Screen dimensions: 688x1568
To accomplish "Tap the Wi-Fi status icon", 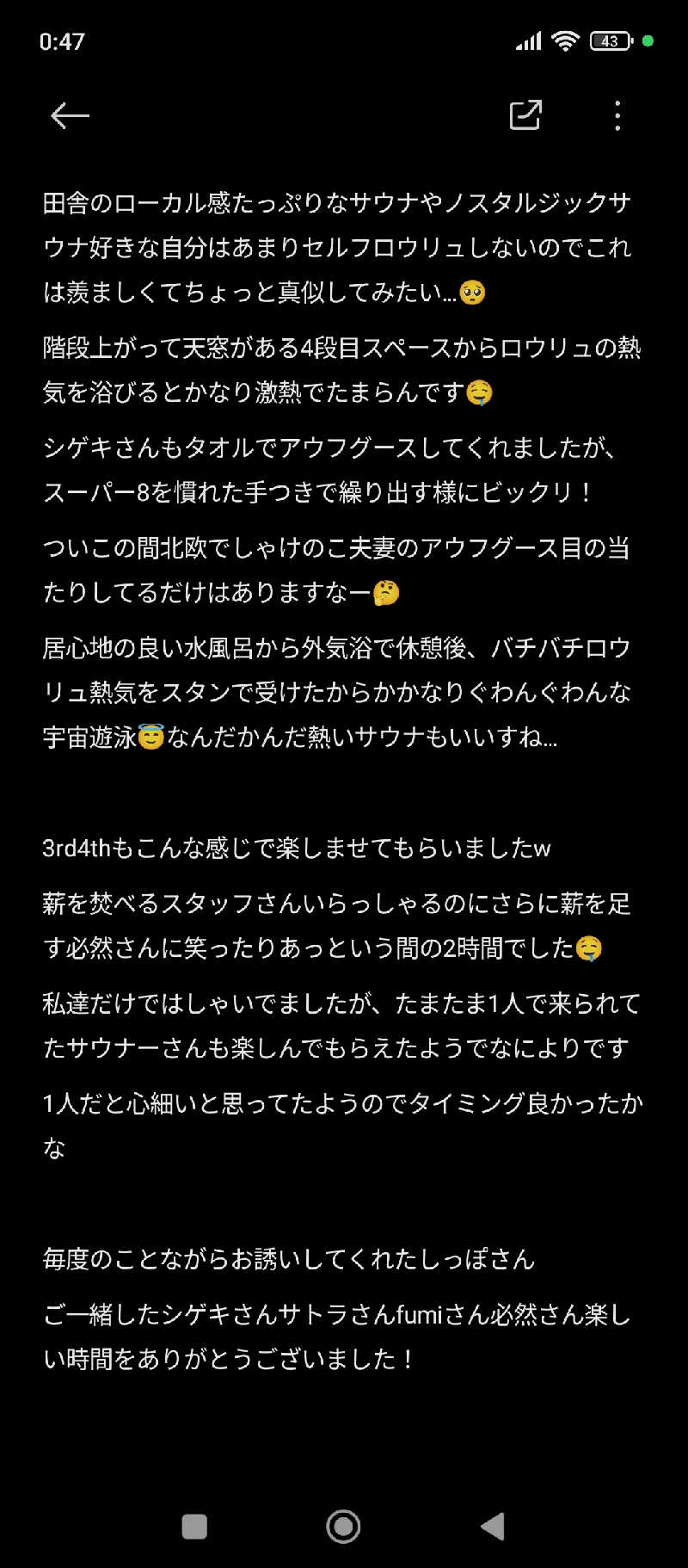I will pos(565,40).
